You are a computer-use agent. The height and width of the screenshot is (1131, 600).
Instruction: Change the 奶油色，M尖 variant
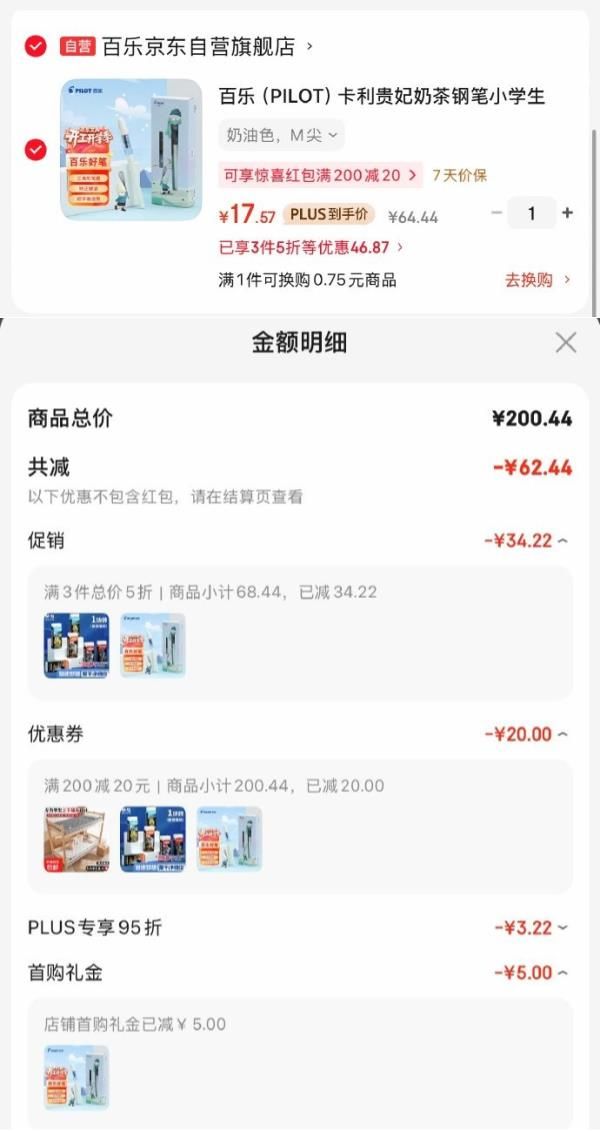[282, 135]
